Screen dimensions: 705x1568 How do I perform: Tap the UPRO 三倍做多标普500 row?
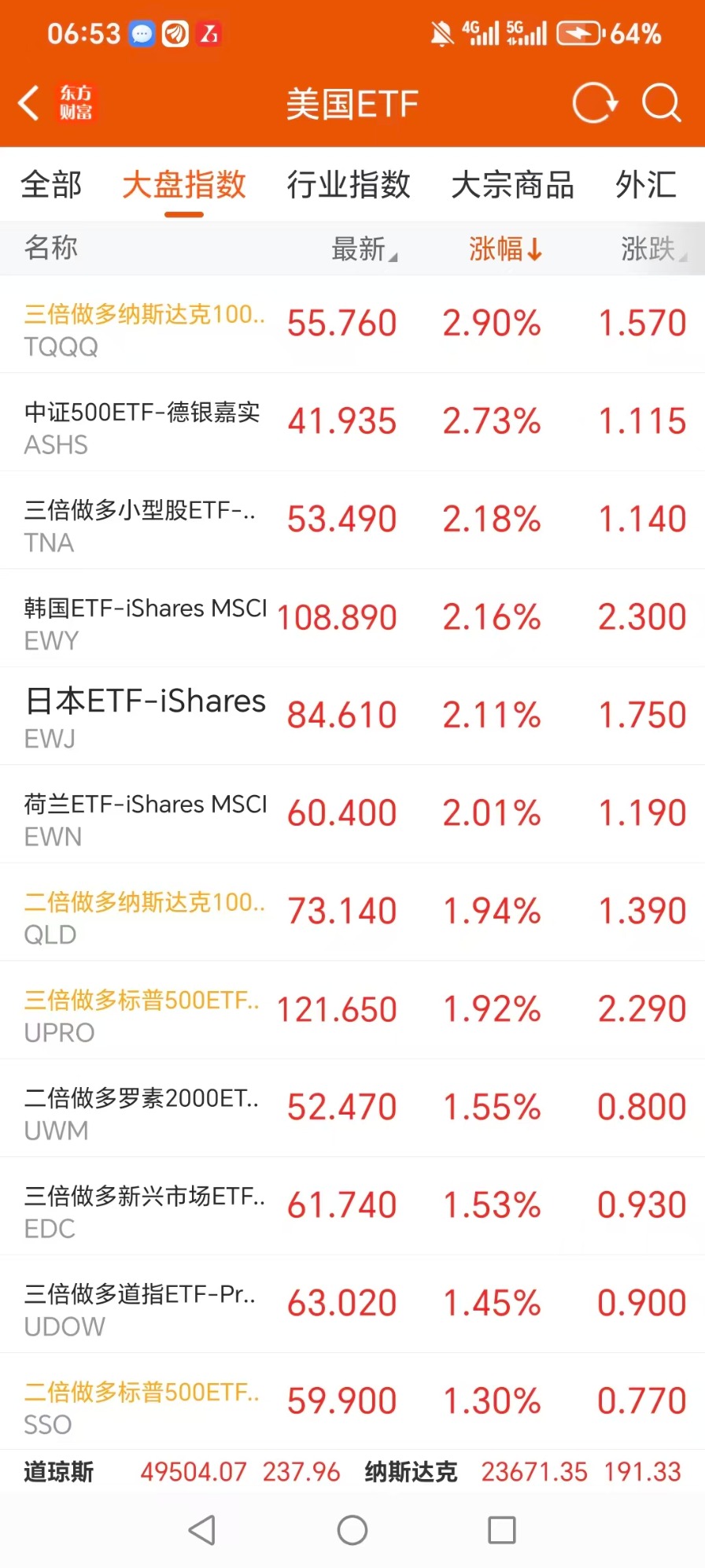point(352,1011)
